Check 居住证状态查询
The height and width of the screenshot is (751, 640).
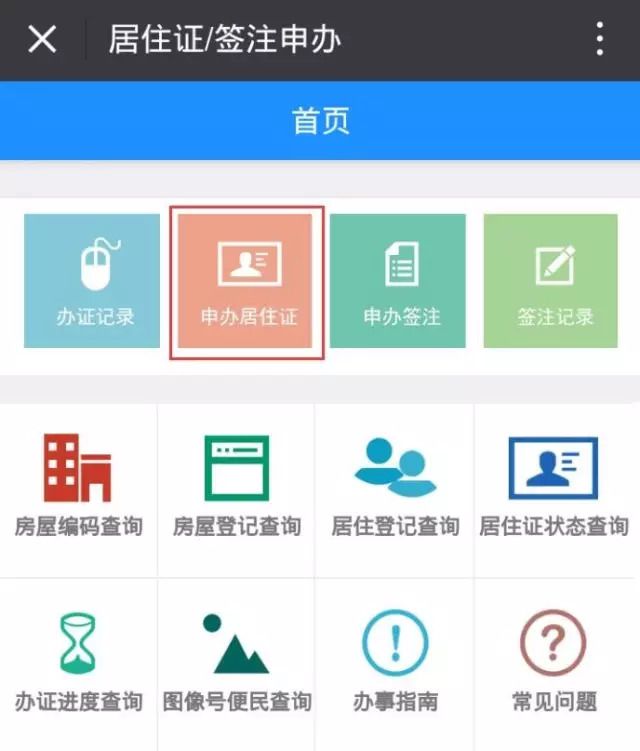(x=553, y=488)
